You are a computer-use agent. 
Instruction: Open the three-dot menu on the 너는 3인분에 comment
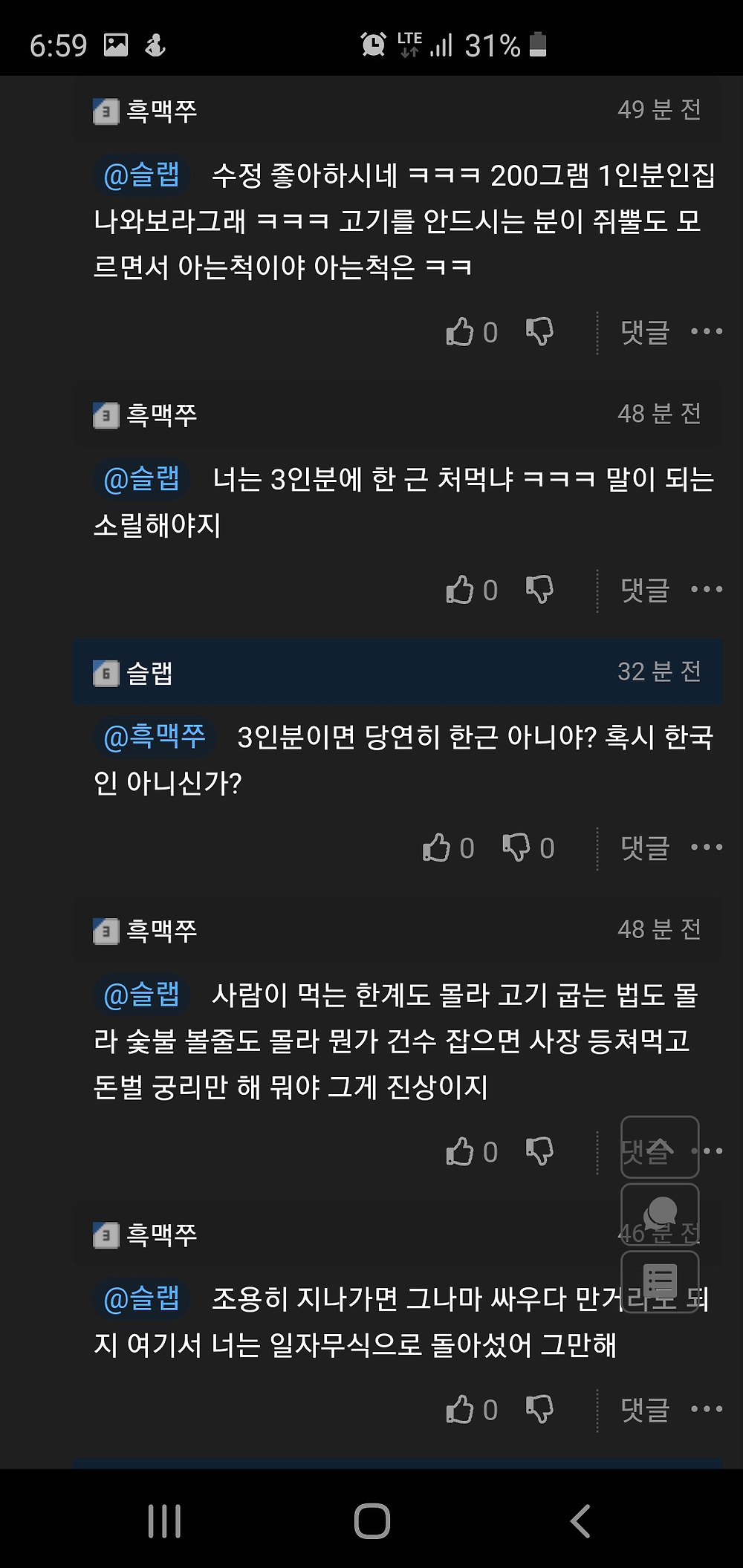pyautogui.click(x=707, y=590)
